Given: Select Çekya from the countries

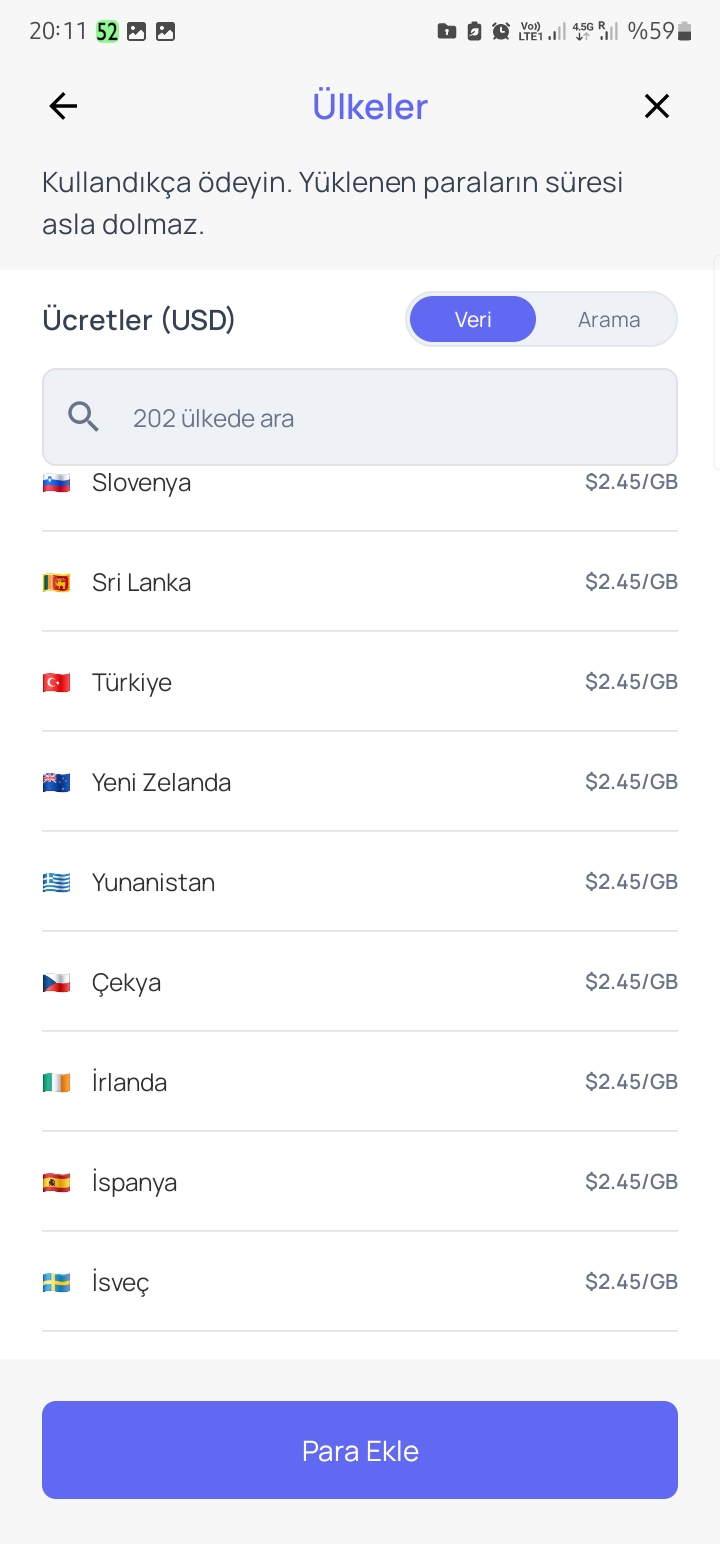Looking at the screenshot, I should click(360, 982).
